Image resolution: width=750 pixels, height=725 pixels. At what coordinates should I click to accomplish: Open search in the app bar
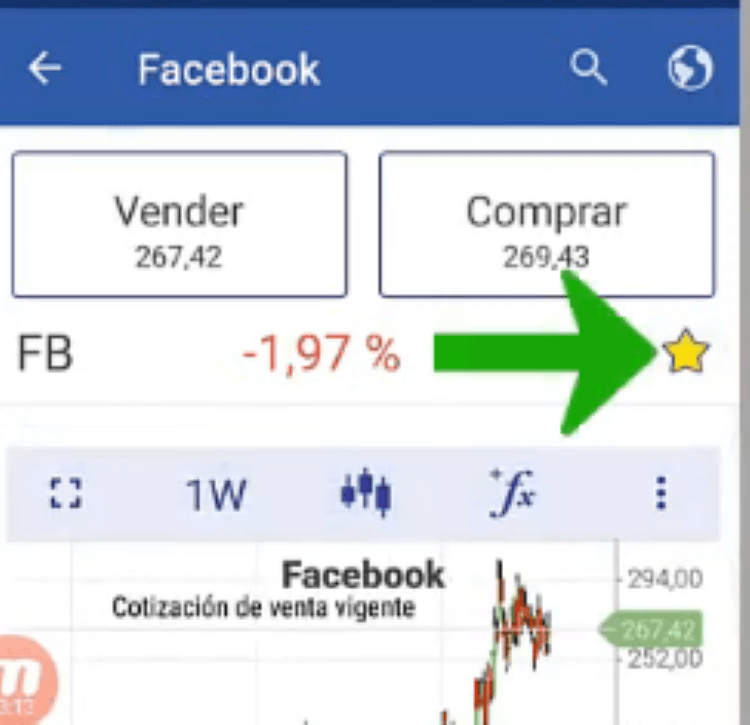tap(588, 68)
